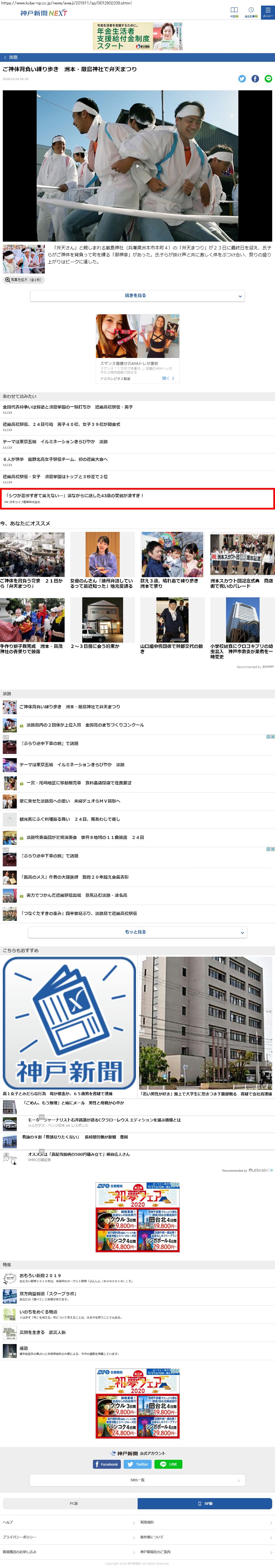The image size is (275, 1568).
Task: Open official Twitter account button
Action: [138, 1465]
